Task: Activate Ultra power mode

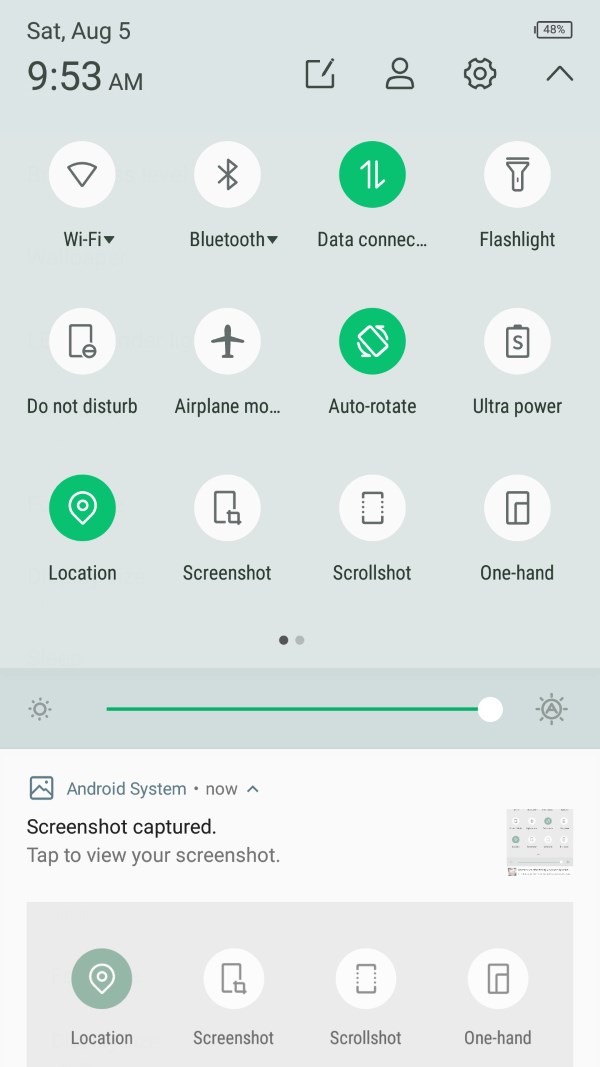Action: (x=517, y=342)
